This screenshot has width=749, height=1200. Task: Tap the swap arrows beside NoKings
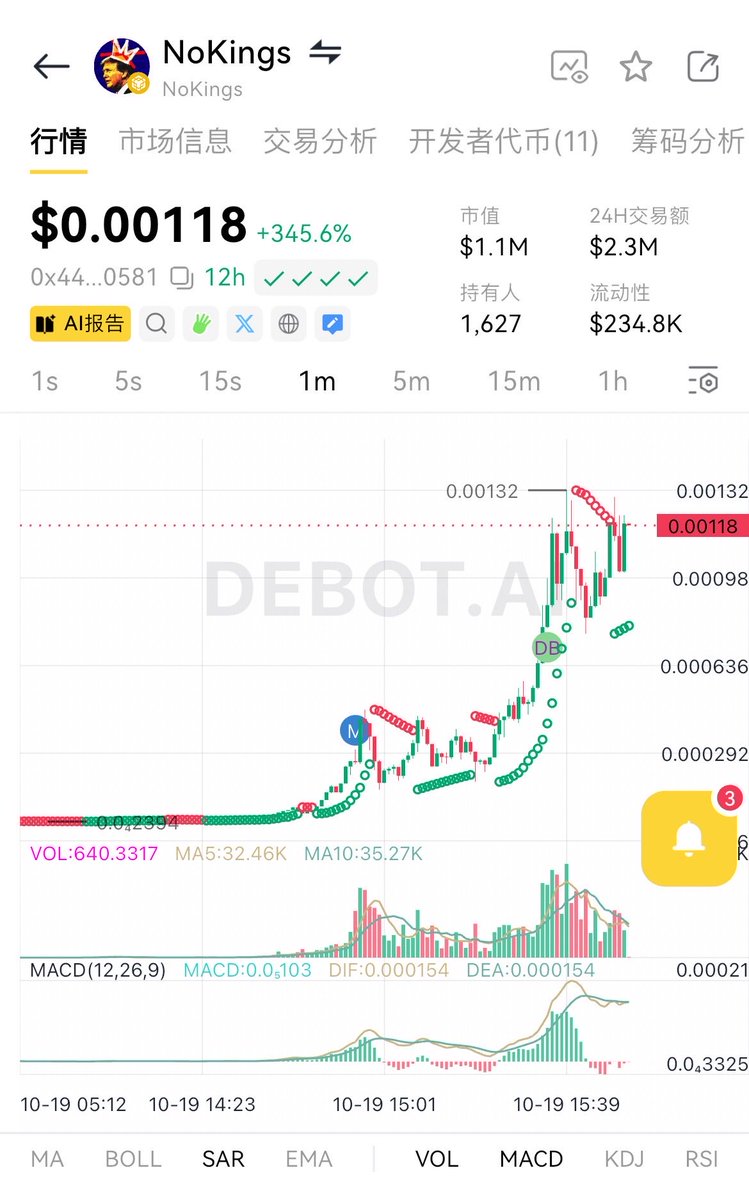(325, 54)
